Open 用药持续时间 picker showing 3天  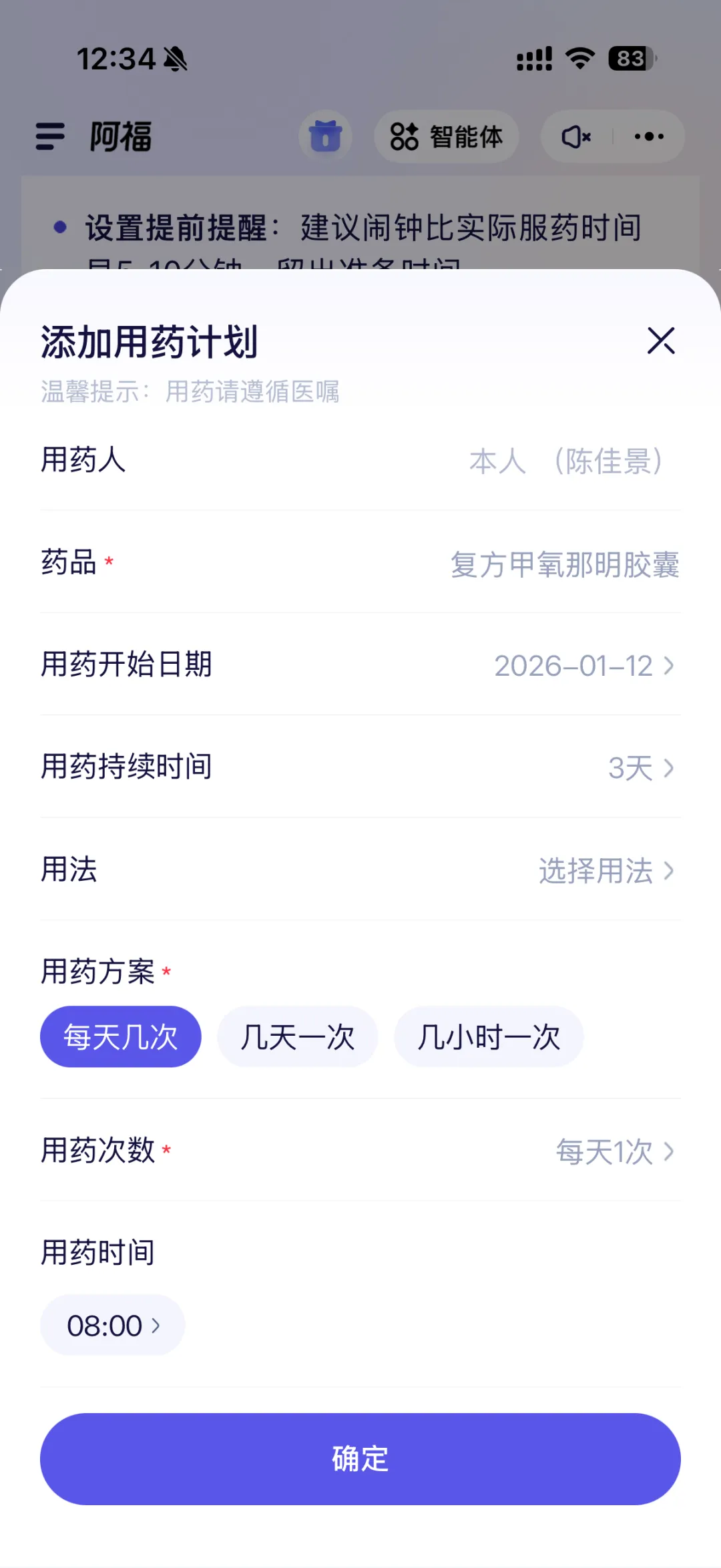pos(640,768)
